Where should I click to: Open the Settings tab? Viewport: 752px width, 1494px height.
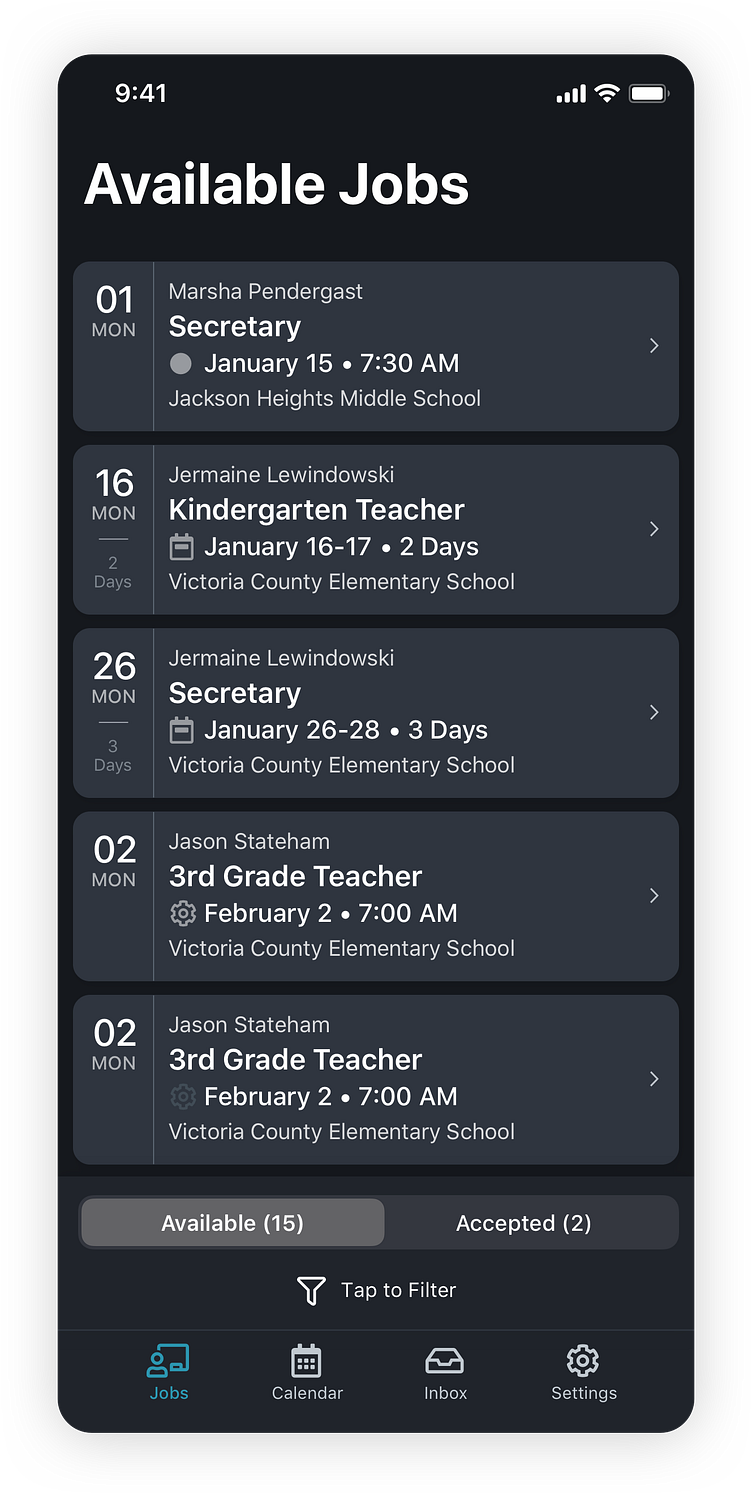pos(583,1372)
